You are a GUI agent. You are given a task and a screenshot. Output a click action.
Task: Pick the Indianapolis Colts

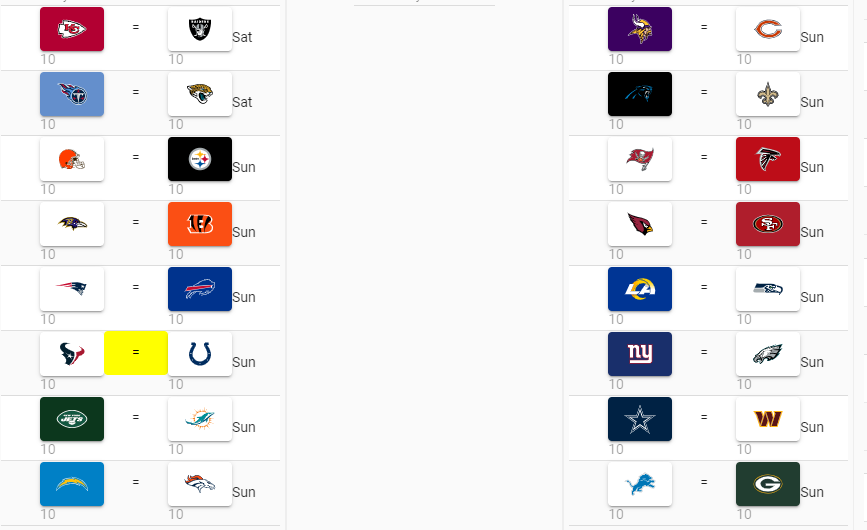click(x=200, y=354)
